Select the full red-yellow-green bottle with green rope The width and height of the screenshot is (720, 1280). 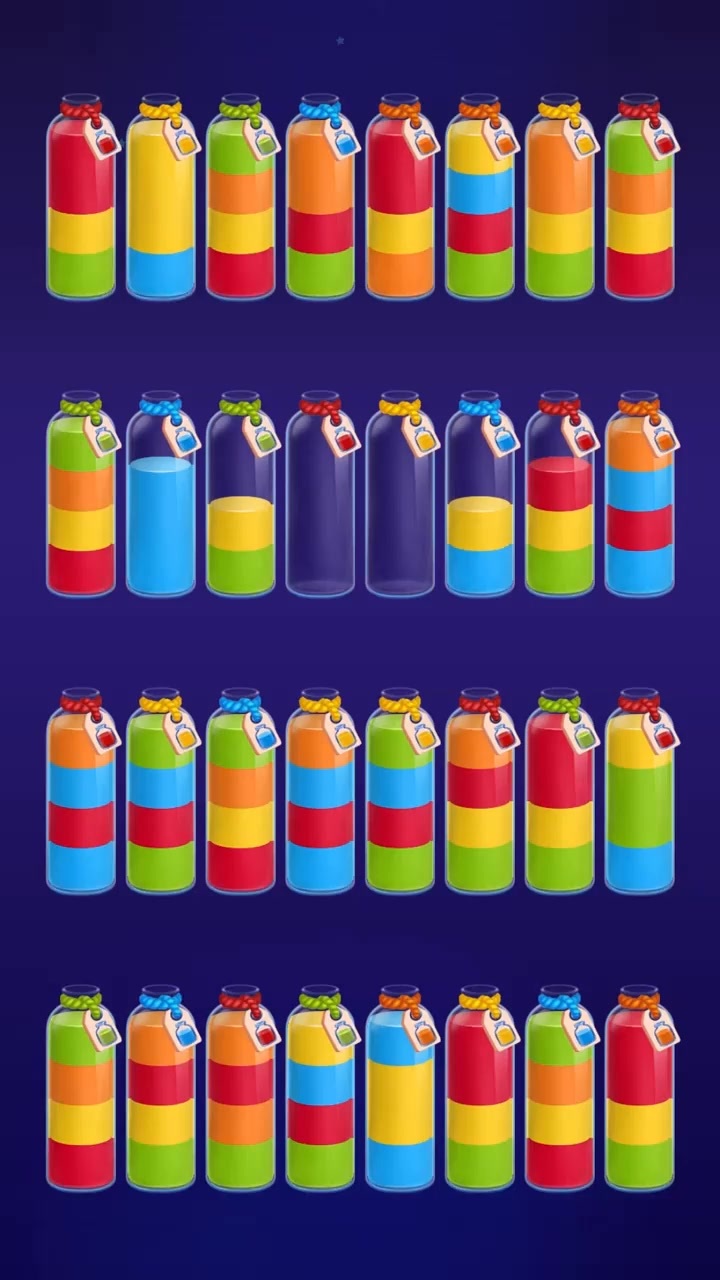[x=560, y=800]
